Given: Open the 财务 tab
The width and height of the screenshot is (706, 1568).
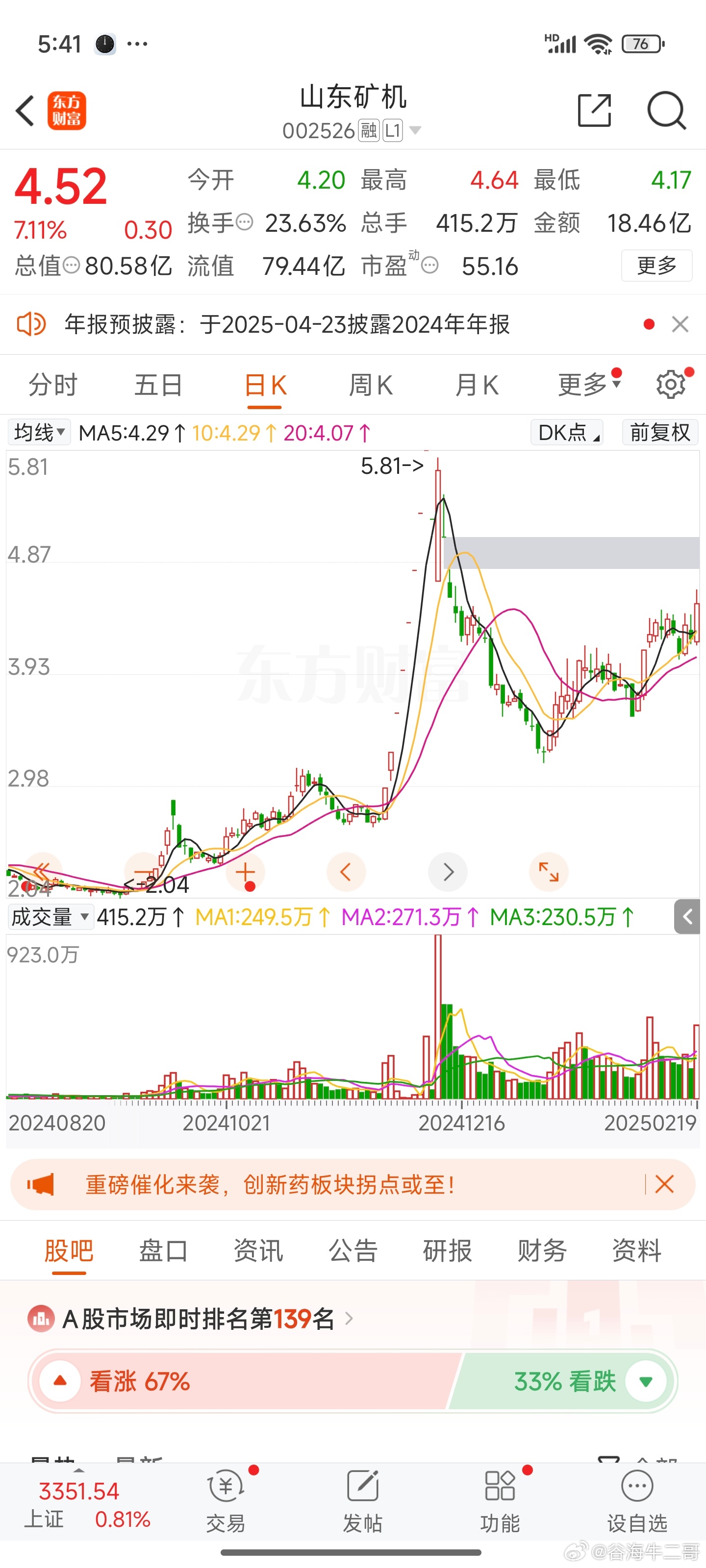Looking at the screenshot, I should [x=542, y=1251].
